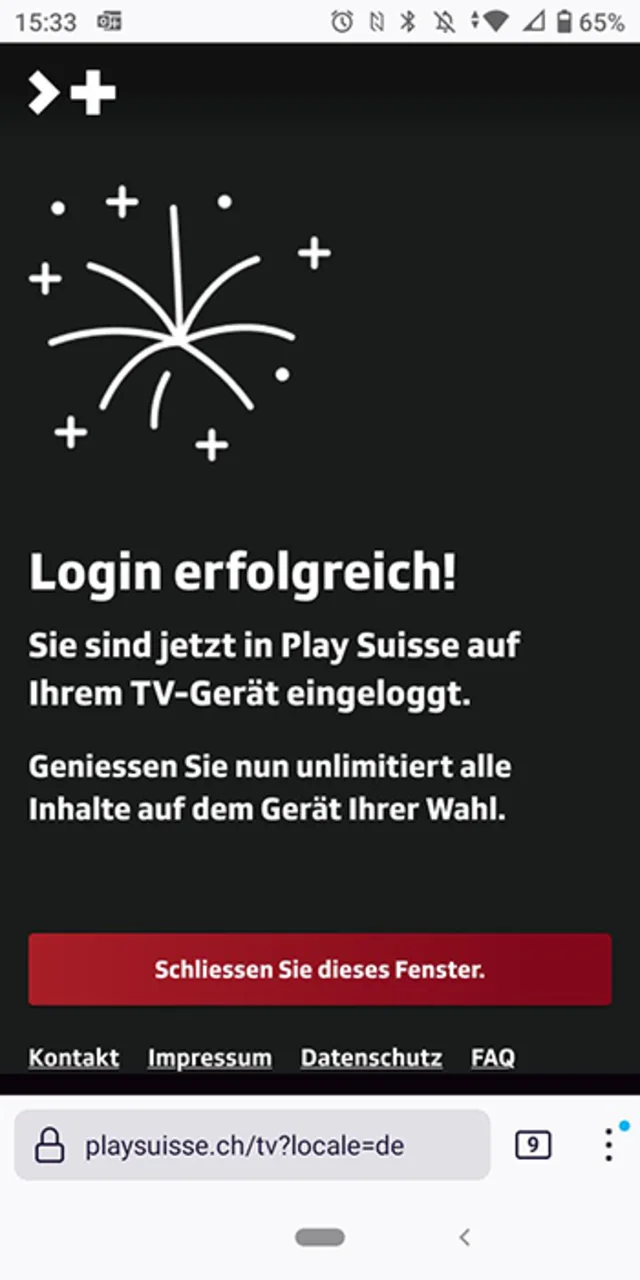Open the browser overflow menu
This screenshot has height=1280, width=640.
(x=608, y=1145)
